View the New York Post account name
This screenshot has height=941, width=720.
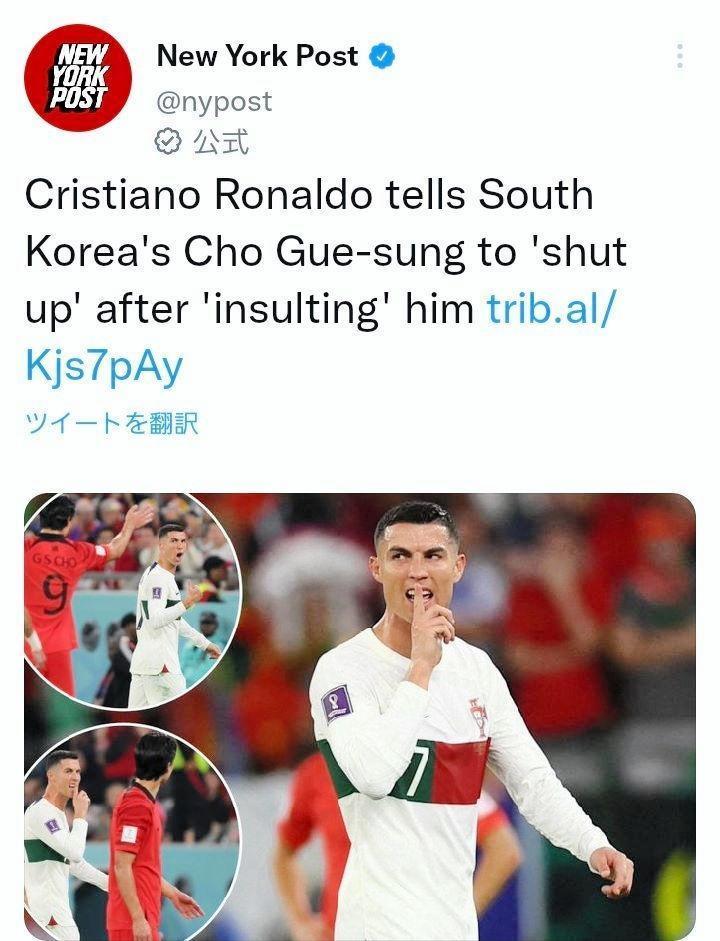pos(257,56)
